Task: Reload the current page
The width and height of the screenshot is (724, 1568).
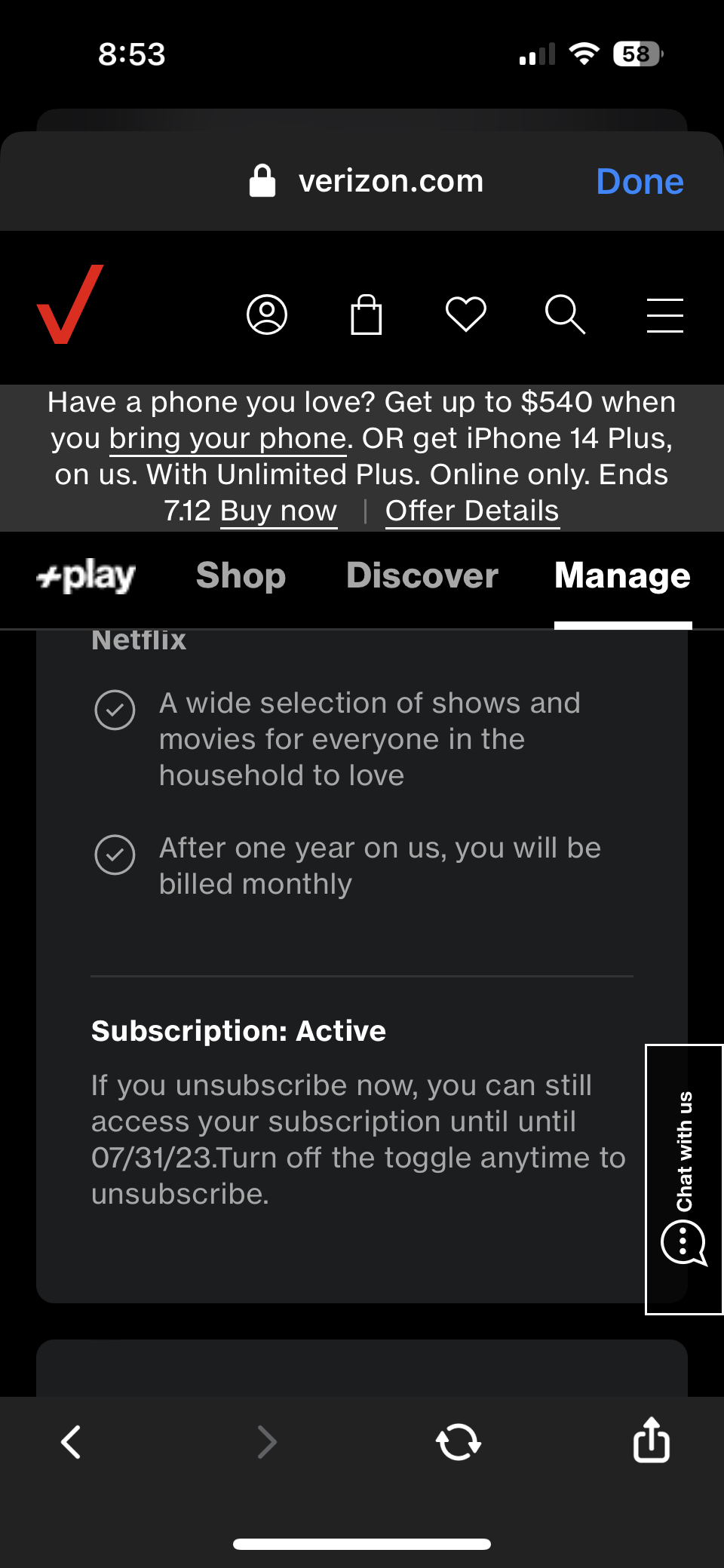Action: pyautogui.click(x=459, y=1442)
